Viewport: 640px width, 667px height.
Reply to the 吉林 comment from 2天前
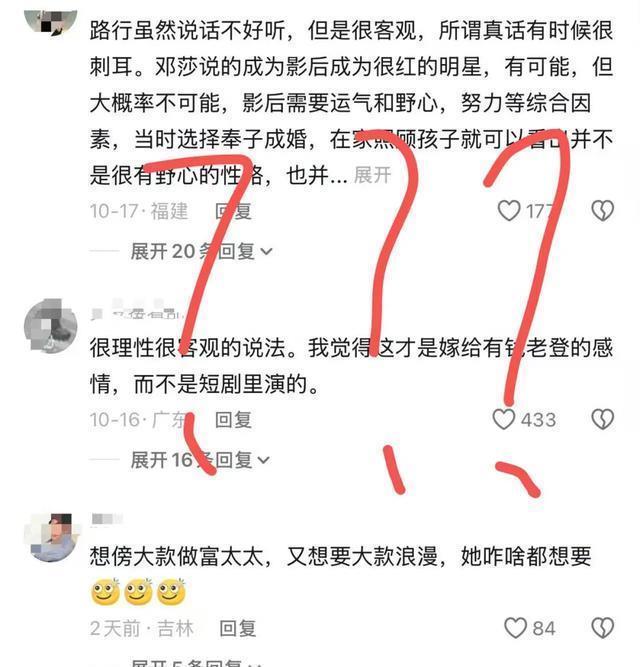click(x=238, y=628)
